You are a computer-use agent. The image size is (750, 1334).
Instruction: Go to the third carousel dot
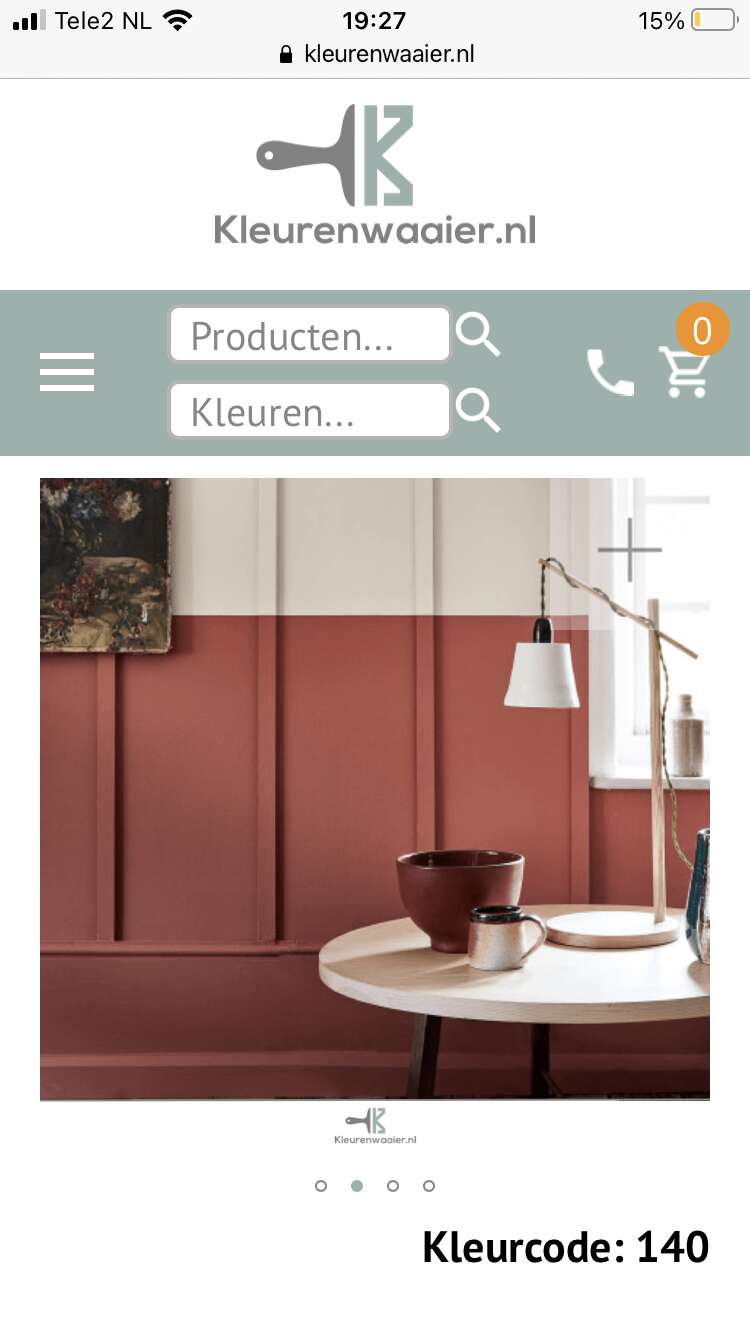393,1186
